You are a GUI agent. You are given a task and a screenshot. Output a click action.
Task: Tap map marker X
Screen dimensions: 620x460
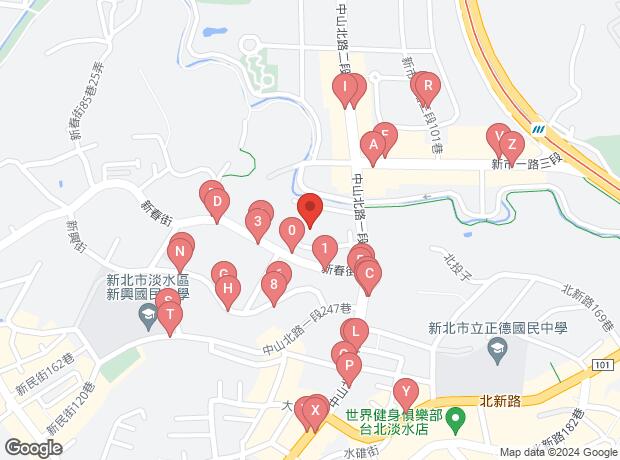point(316,411)
